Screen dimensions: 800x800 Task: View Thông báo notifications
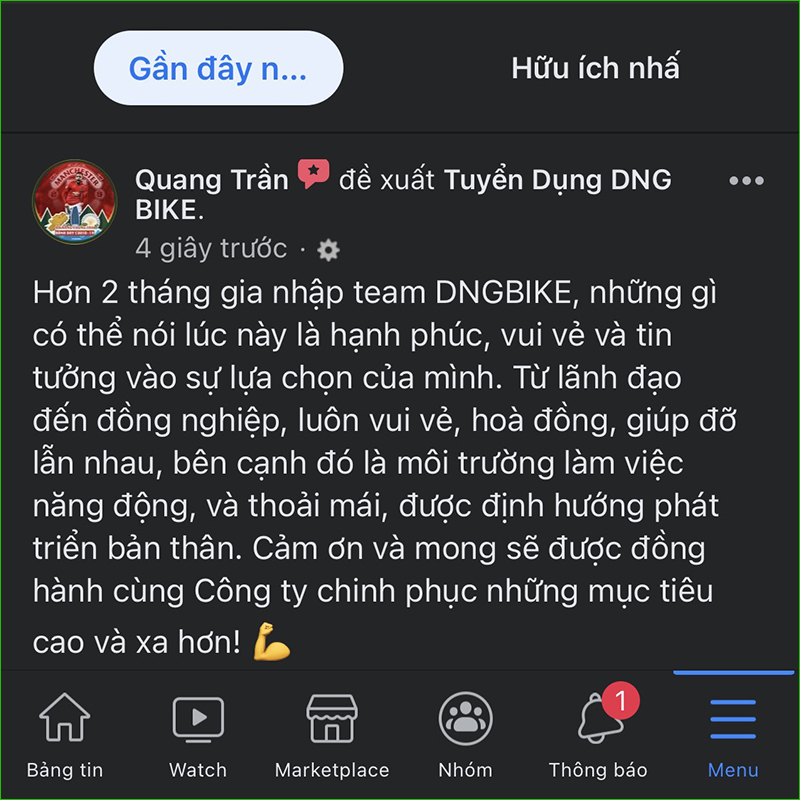[x=598, y=735]
